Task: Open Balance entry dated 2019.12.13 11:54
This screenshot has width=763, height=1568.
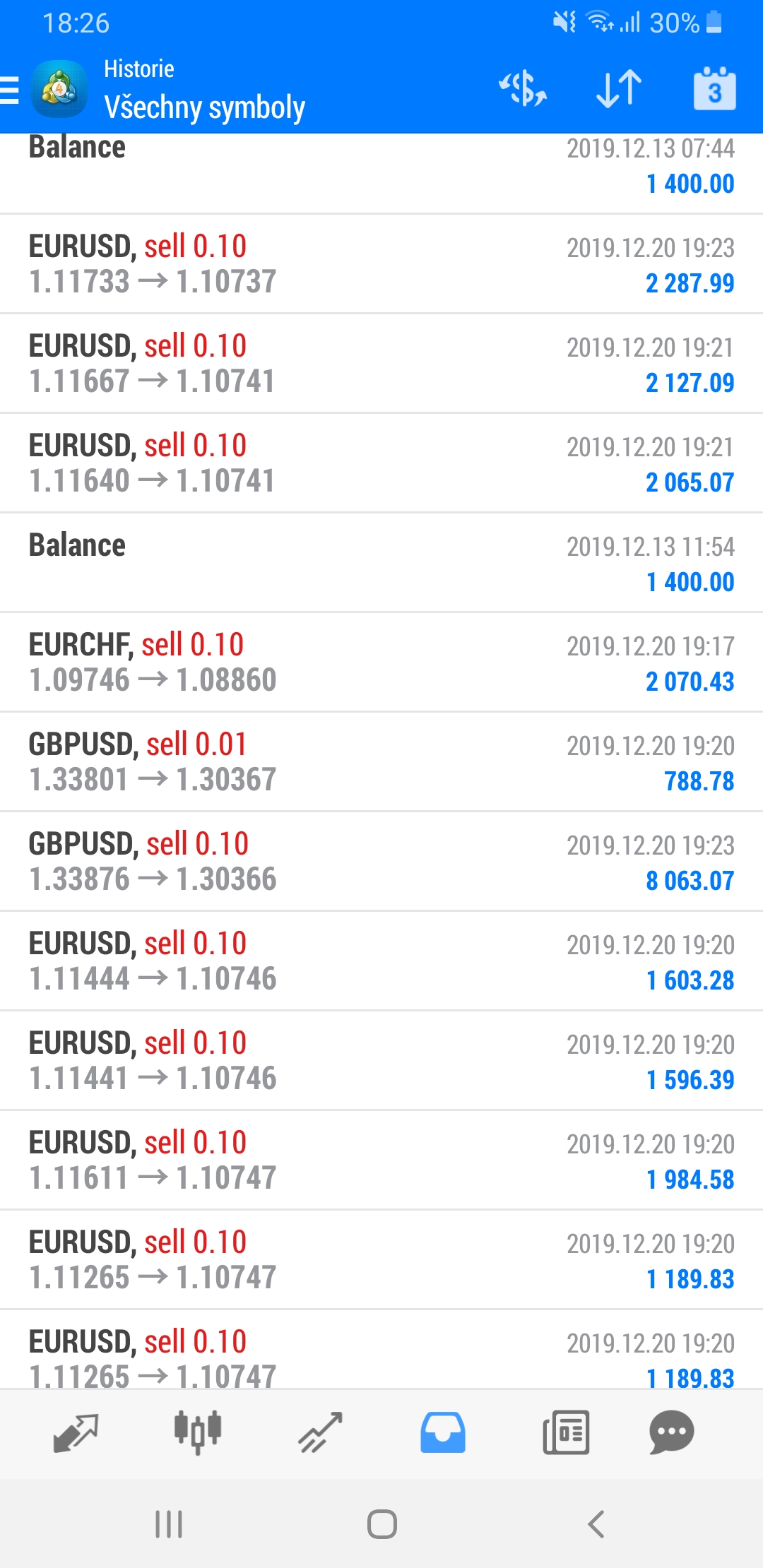Action: [381, 563]
